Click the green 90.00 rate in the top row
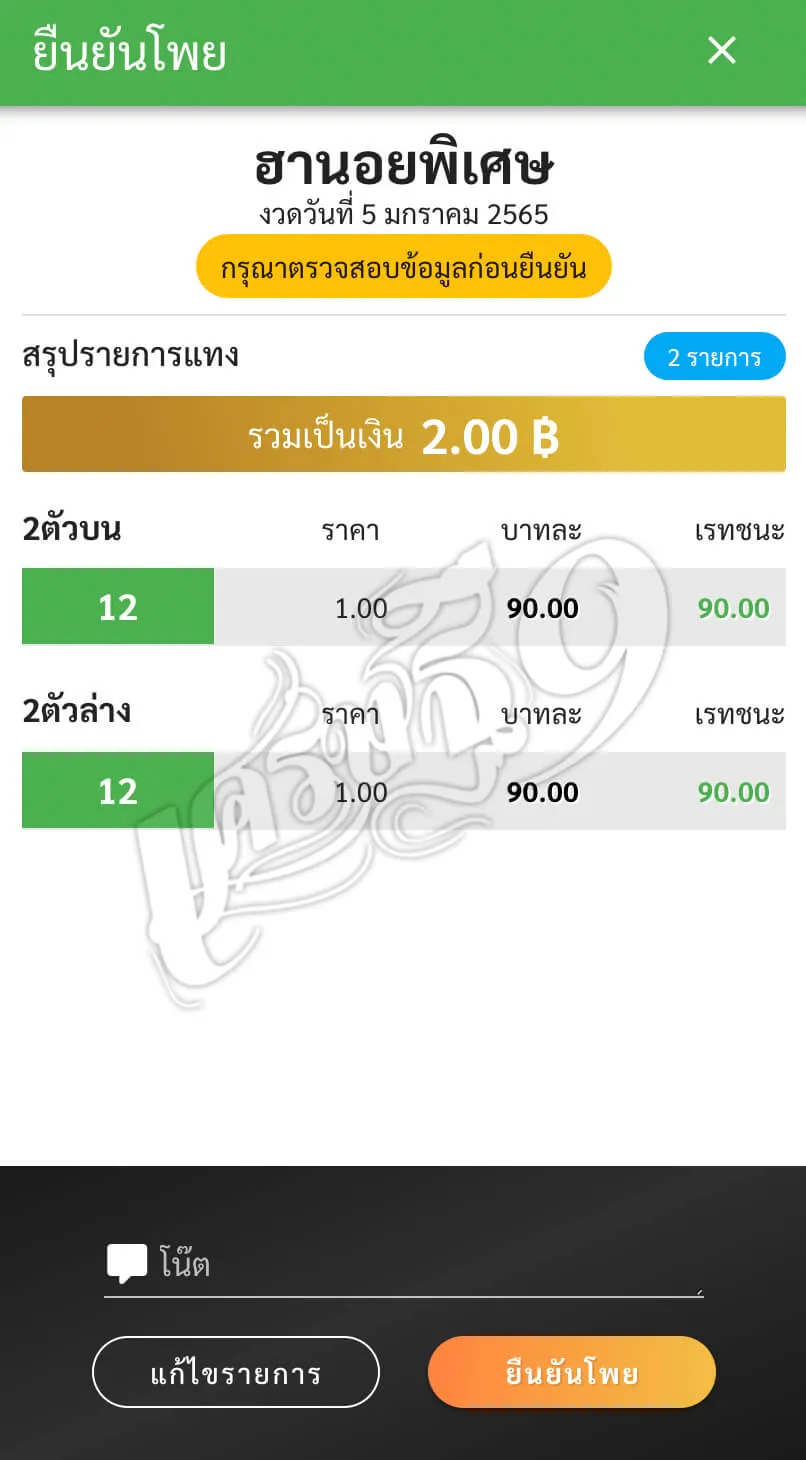The image size is (806, 1460). pyautogui.click(x=733, y=606)
